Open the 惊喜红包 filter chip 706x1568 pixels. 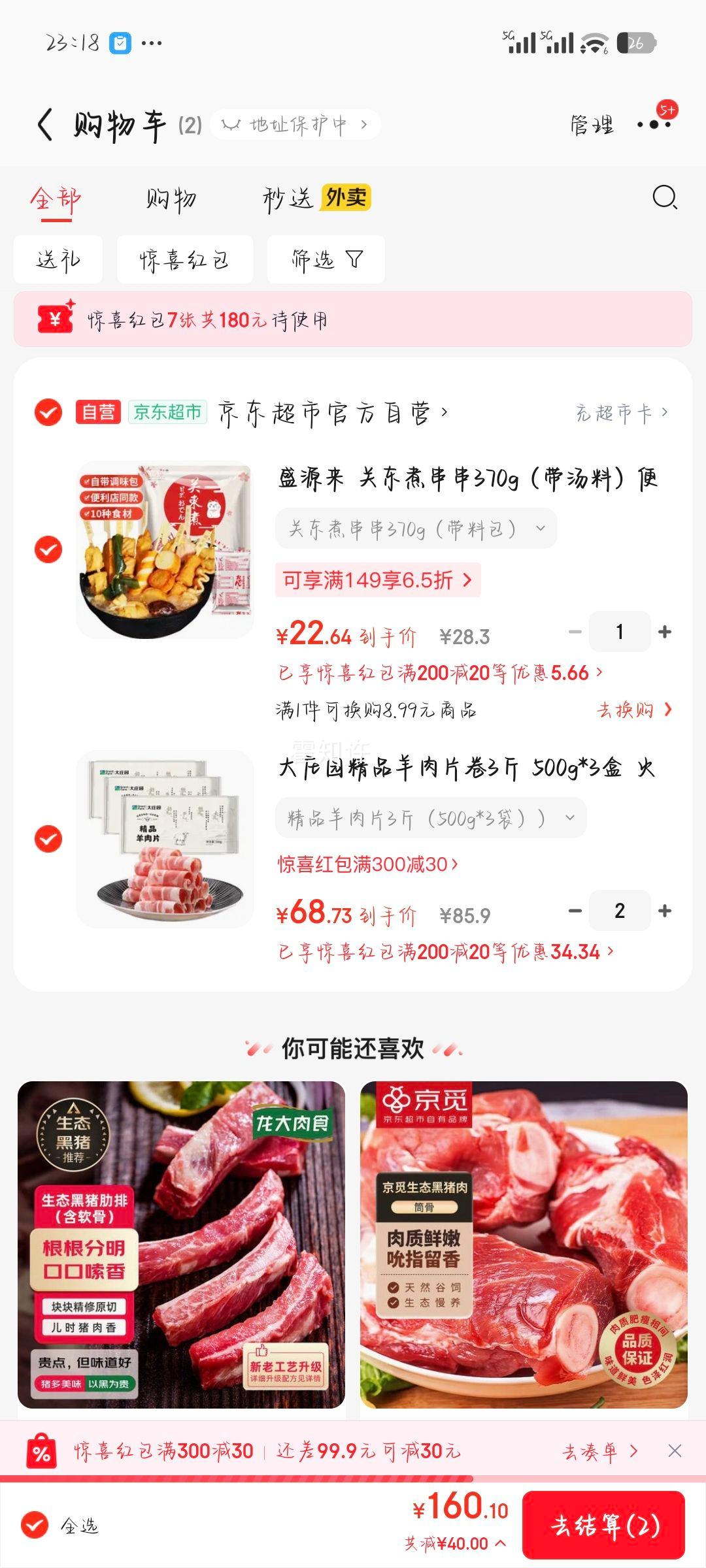(184, 259)
